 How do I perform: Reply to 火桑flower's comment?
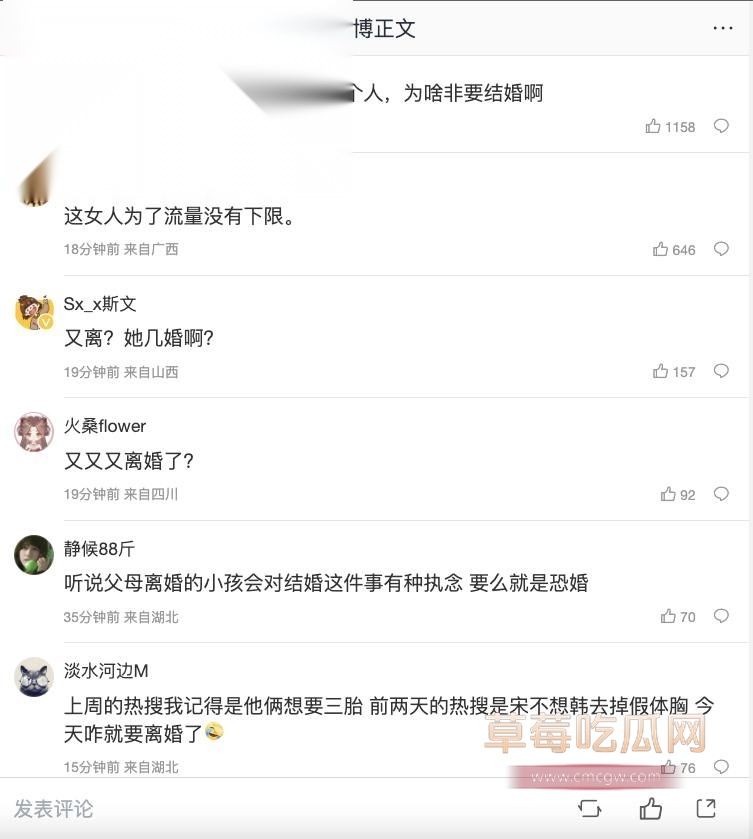[x=721, y=494]
